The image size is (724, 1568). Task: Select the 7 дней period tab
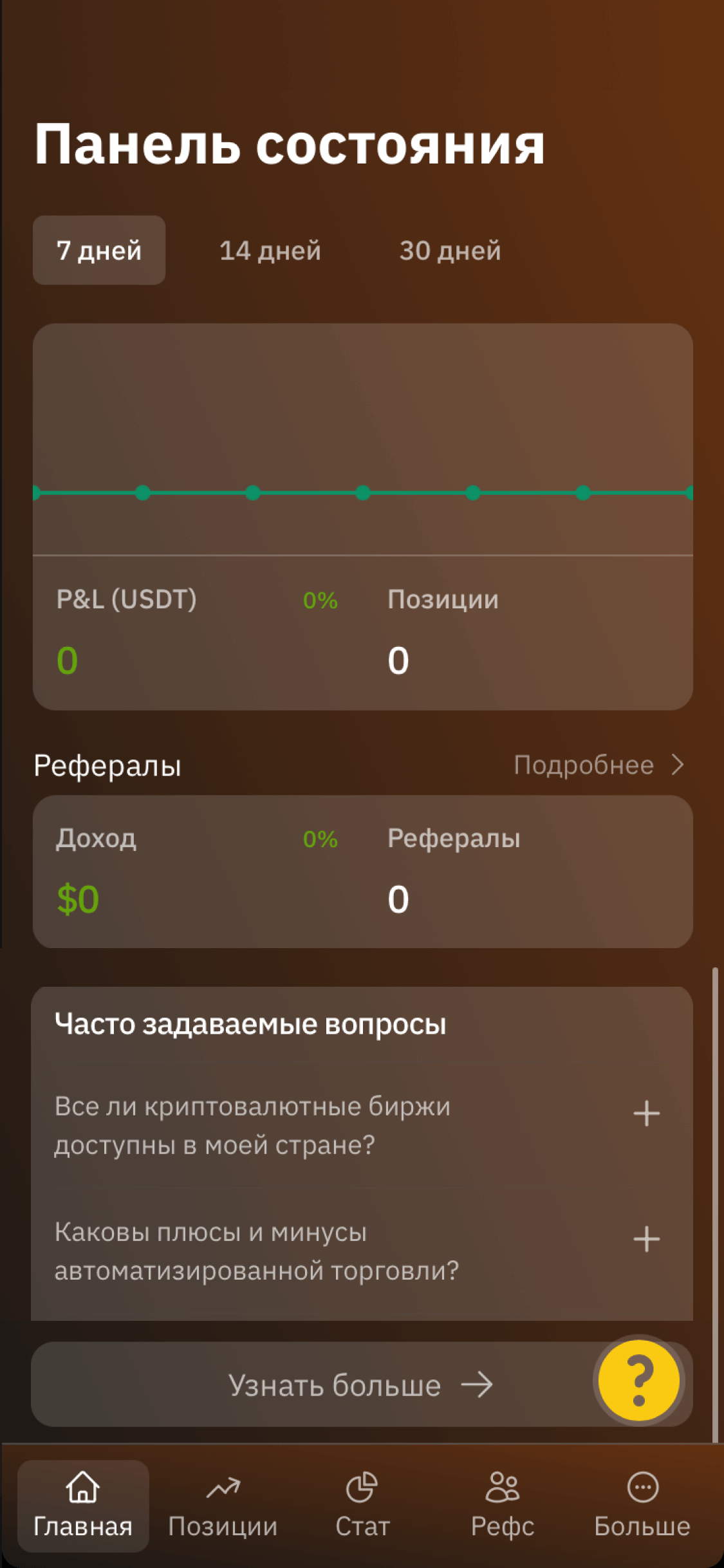coord(98,250)
